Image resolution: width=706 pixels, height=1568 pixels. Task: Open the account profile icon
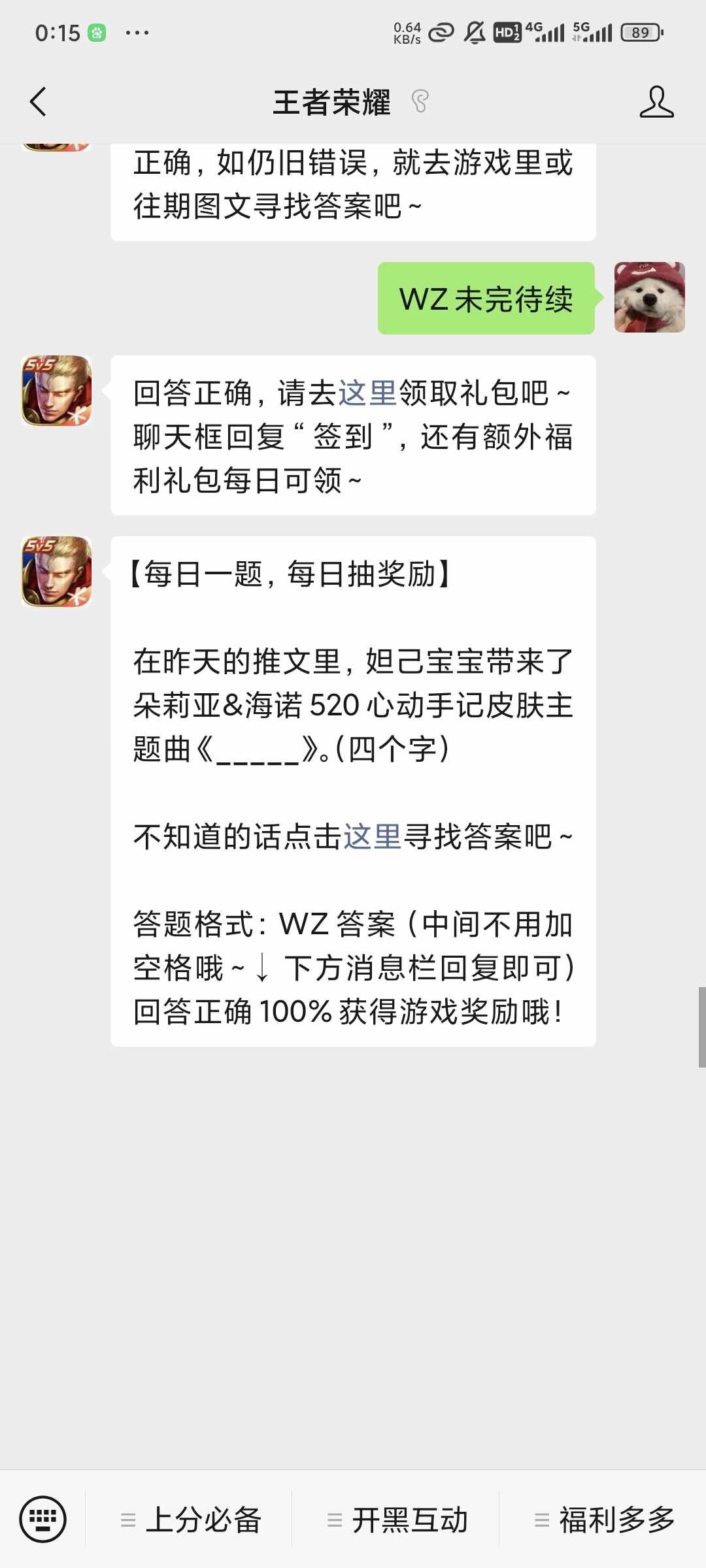tap(656, 102)
